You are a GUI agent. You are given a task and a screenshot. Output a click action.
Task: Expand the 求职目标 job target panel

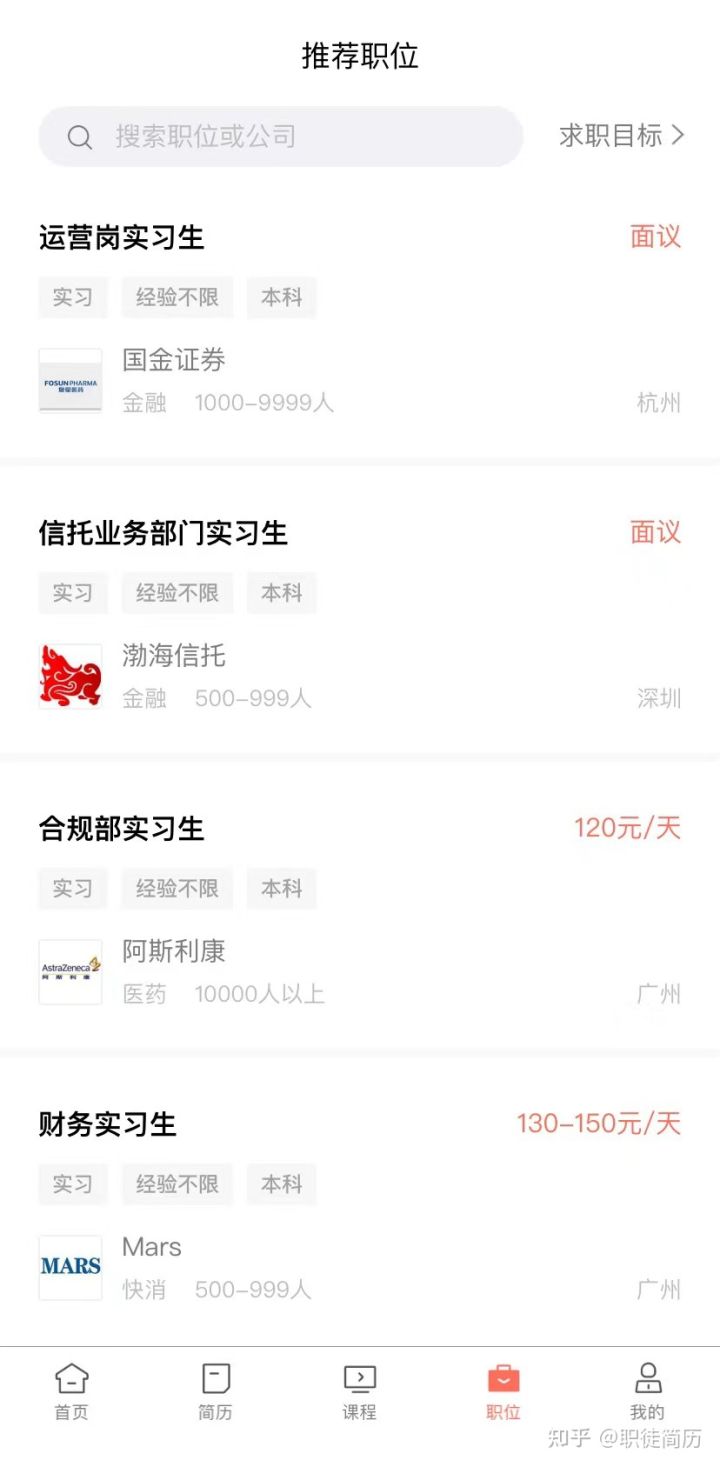pyautogui.click(x=619, y=137)
